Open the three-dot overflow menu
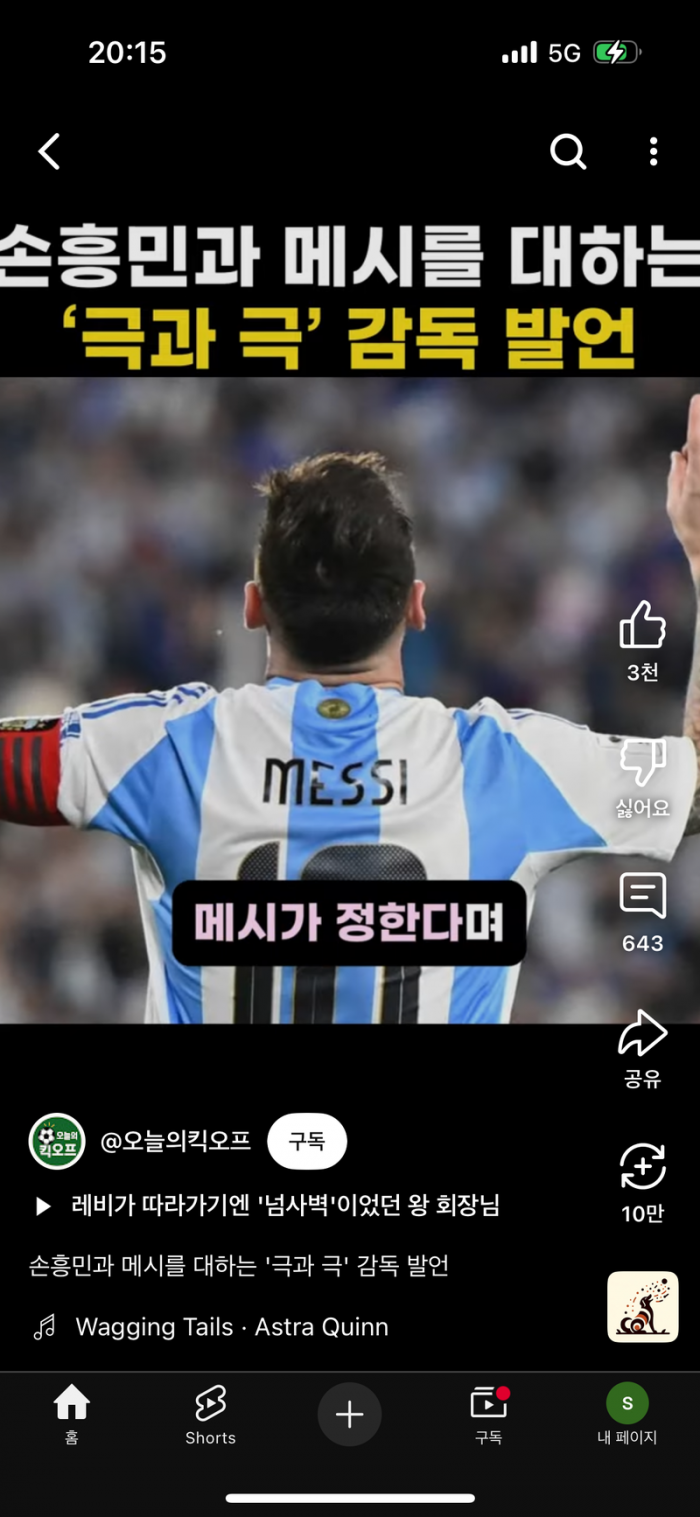 pyautogui.click(x=653, y=152)
